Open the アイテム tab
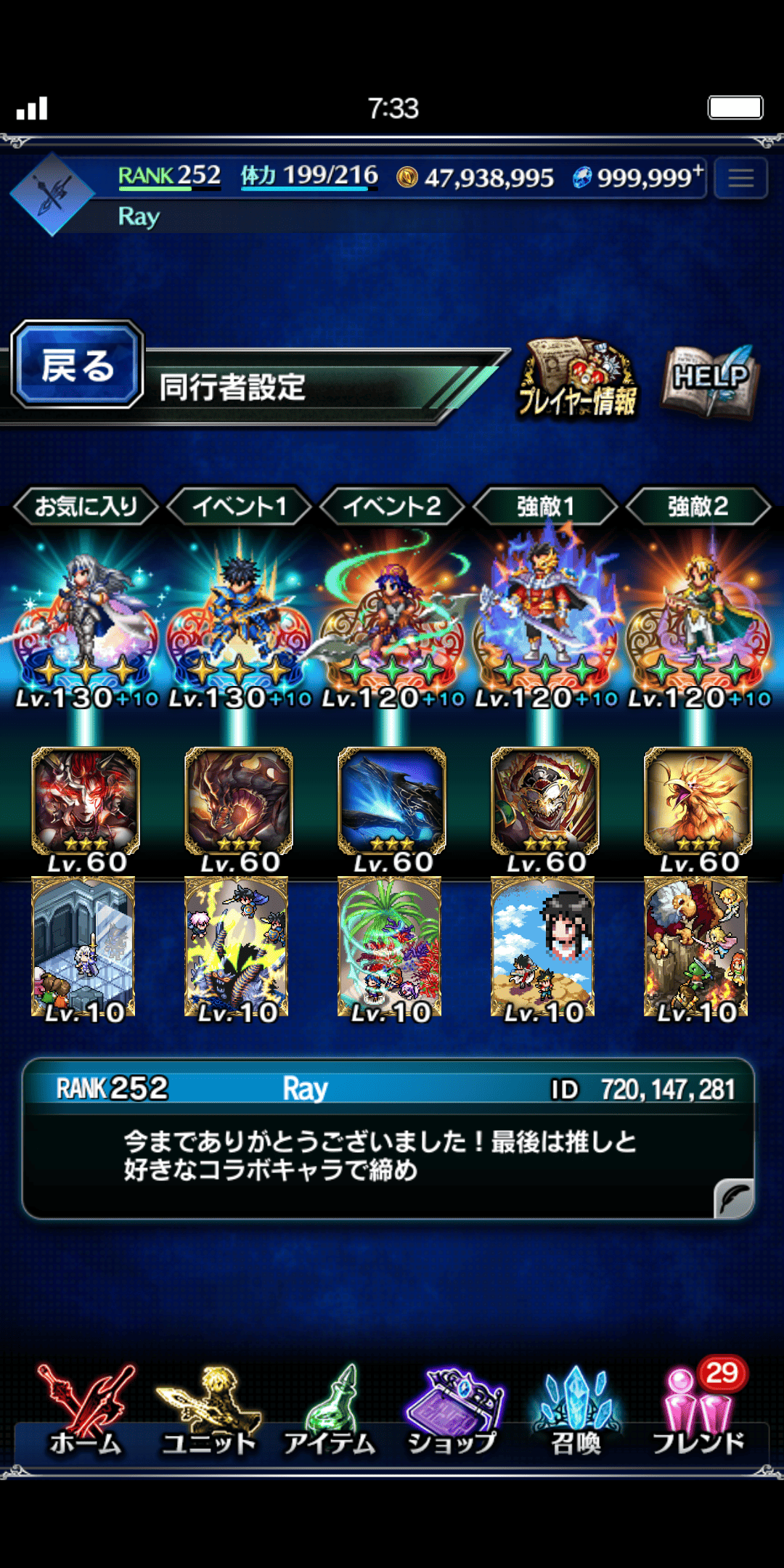Viewport: 784px width, 1568px height. coord(330,1412)
